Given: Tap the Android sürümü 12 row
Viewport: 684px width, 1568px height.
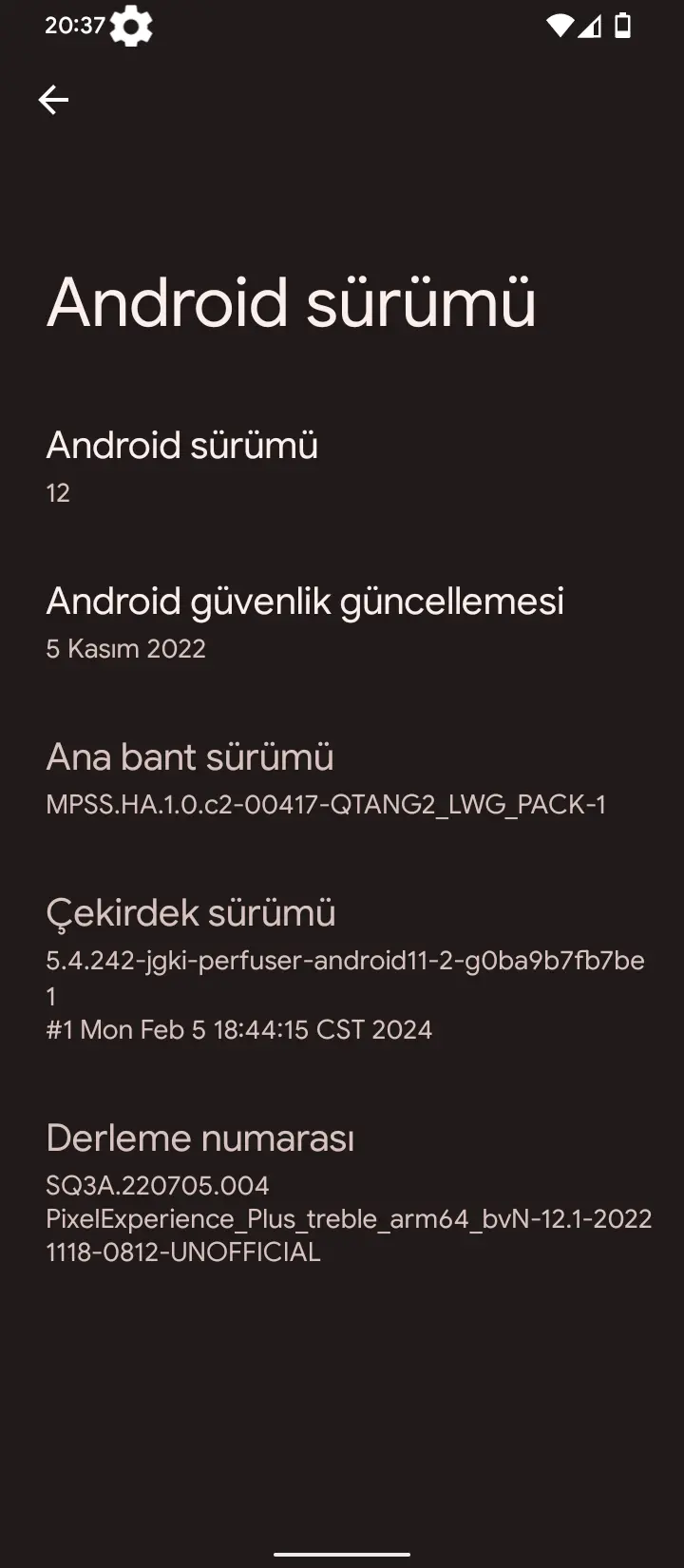Looking at the screenshot, I should tap(342, 467).
